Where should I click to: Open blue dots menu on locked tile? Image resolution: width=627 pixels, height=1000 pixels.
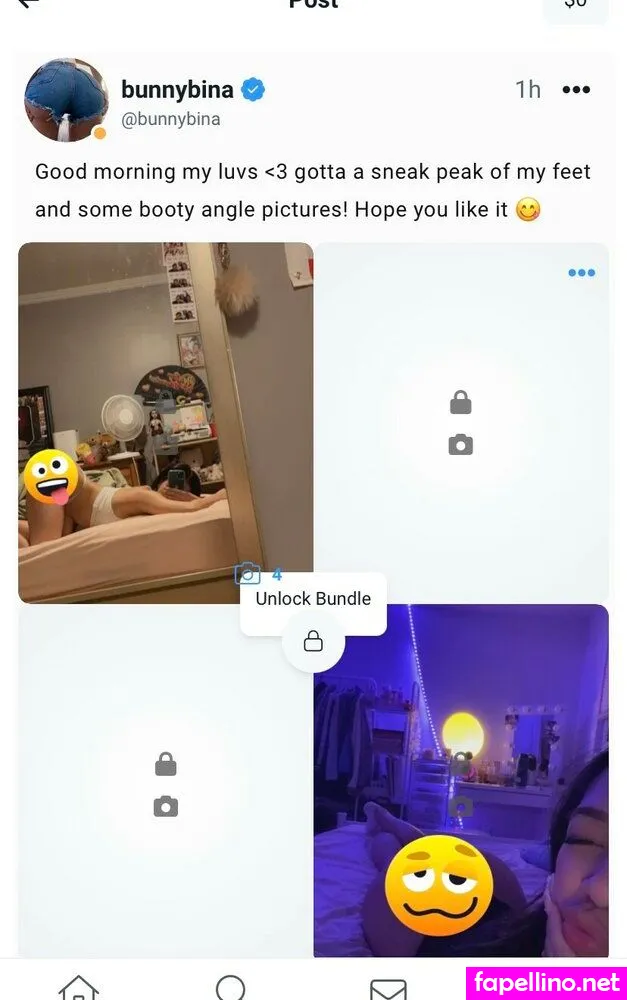[581, 273]
